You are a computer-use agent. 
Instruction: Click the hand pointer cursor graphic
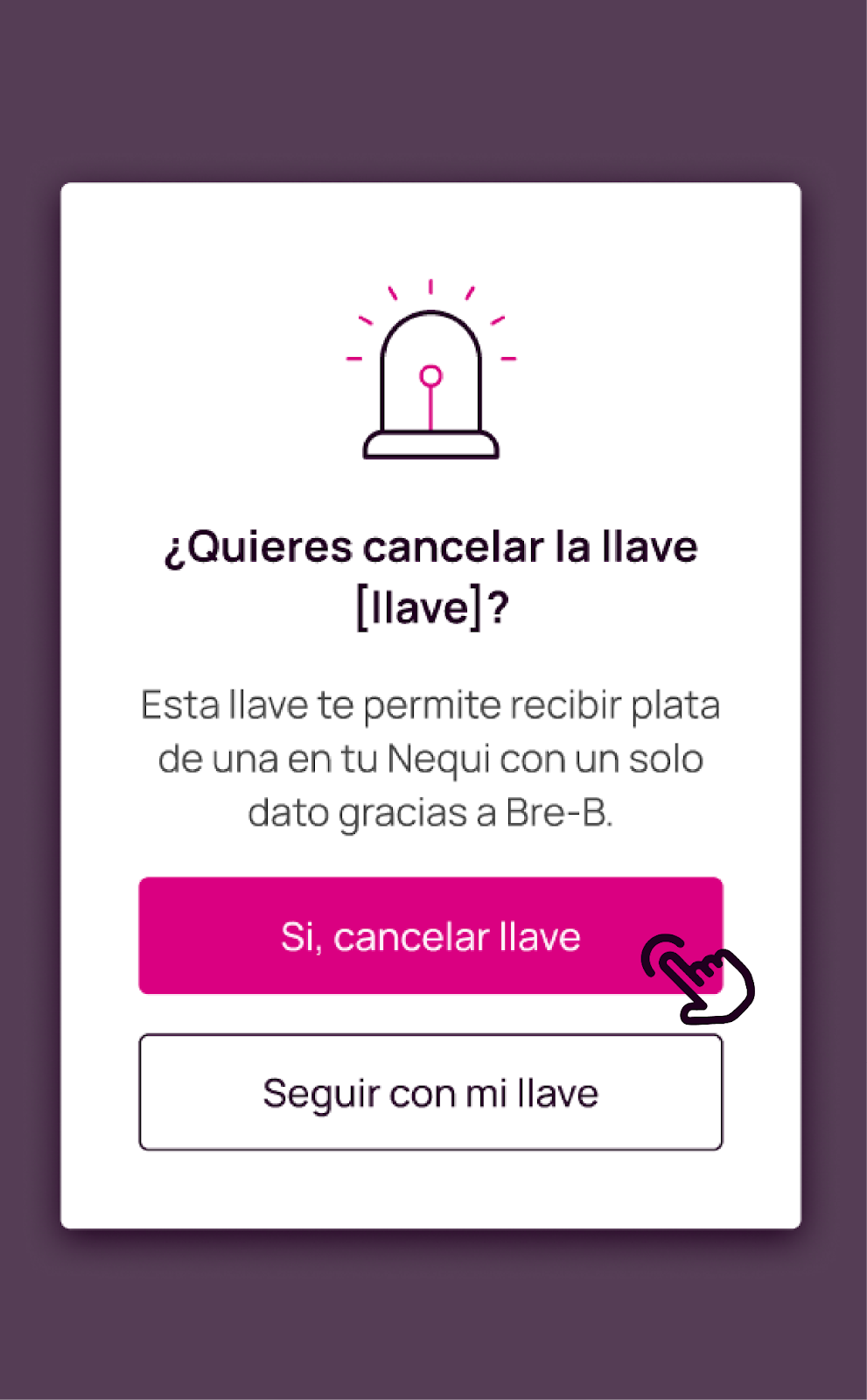(x=709, y=976)
